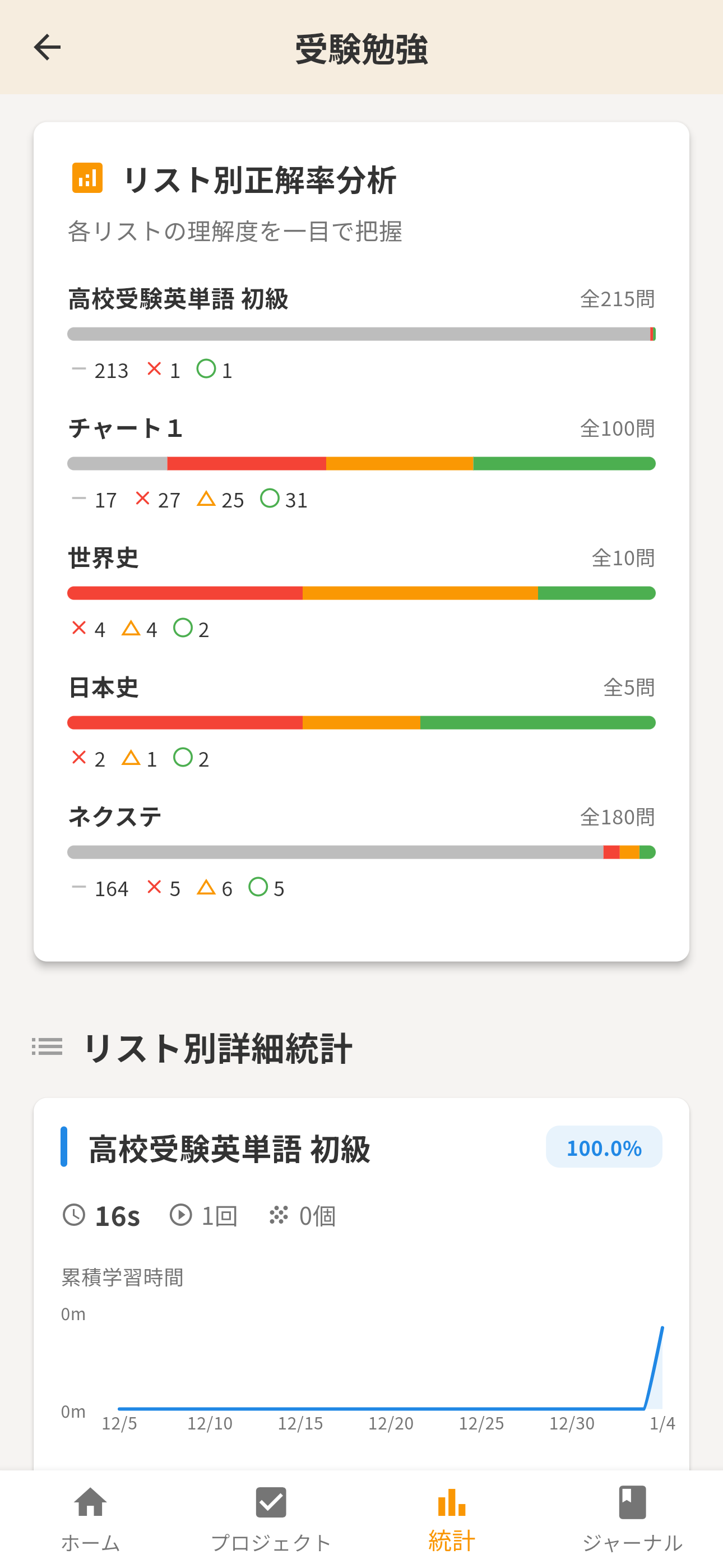Click the bar chart icon beside リスト別正解率分析

point(87,179)
